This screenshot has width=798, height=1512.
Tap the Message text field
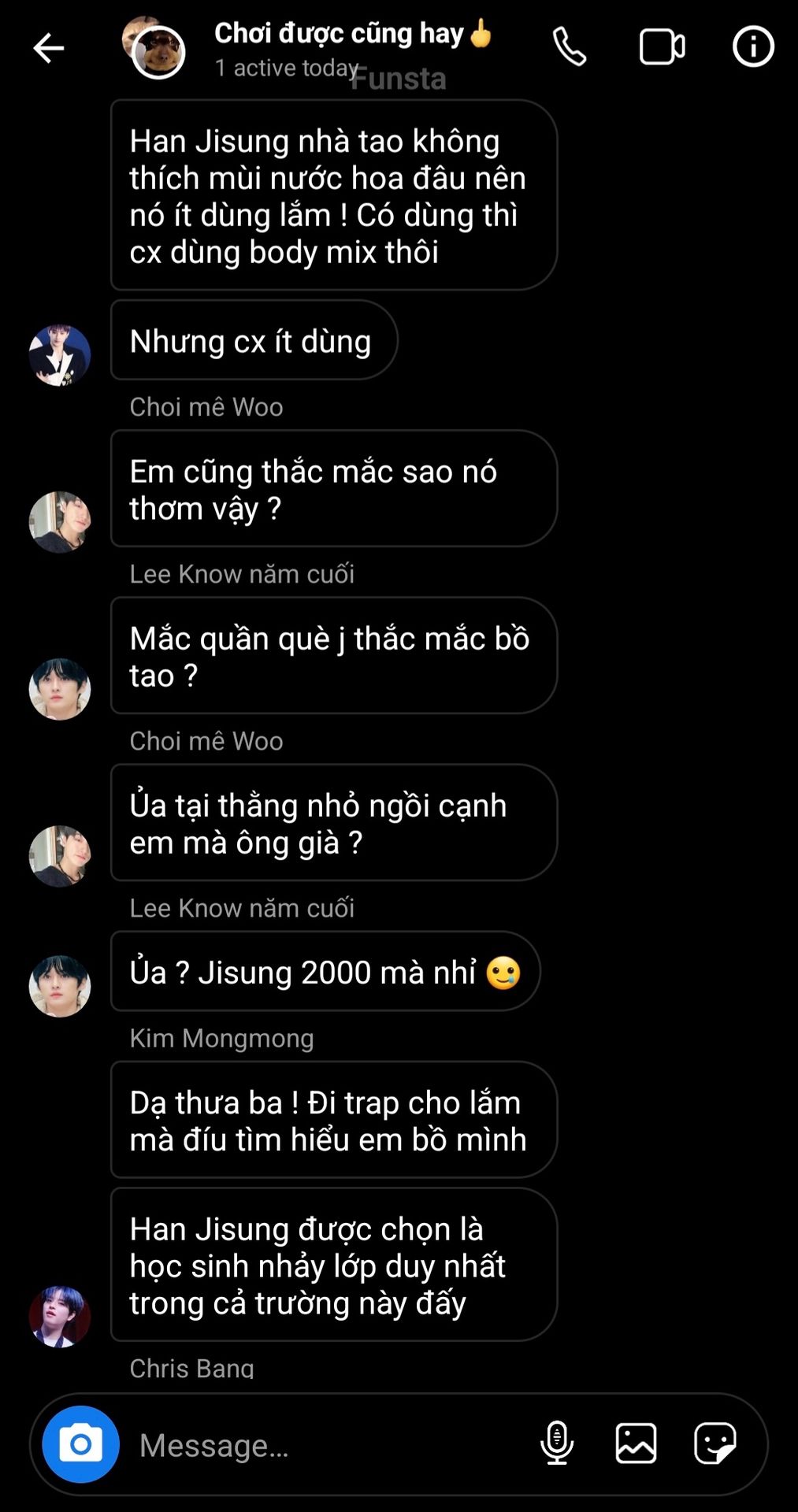pos(315,1445)
